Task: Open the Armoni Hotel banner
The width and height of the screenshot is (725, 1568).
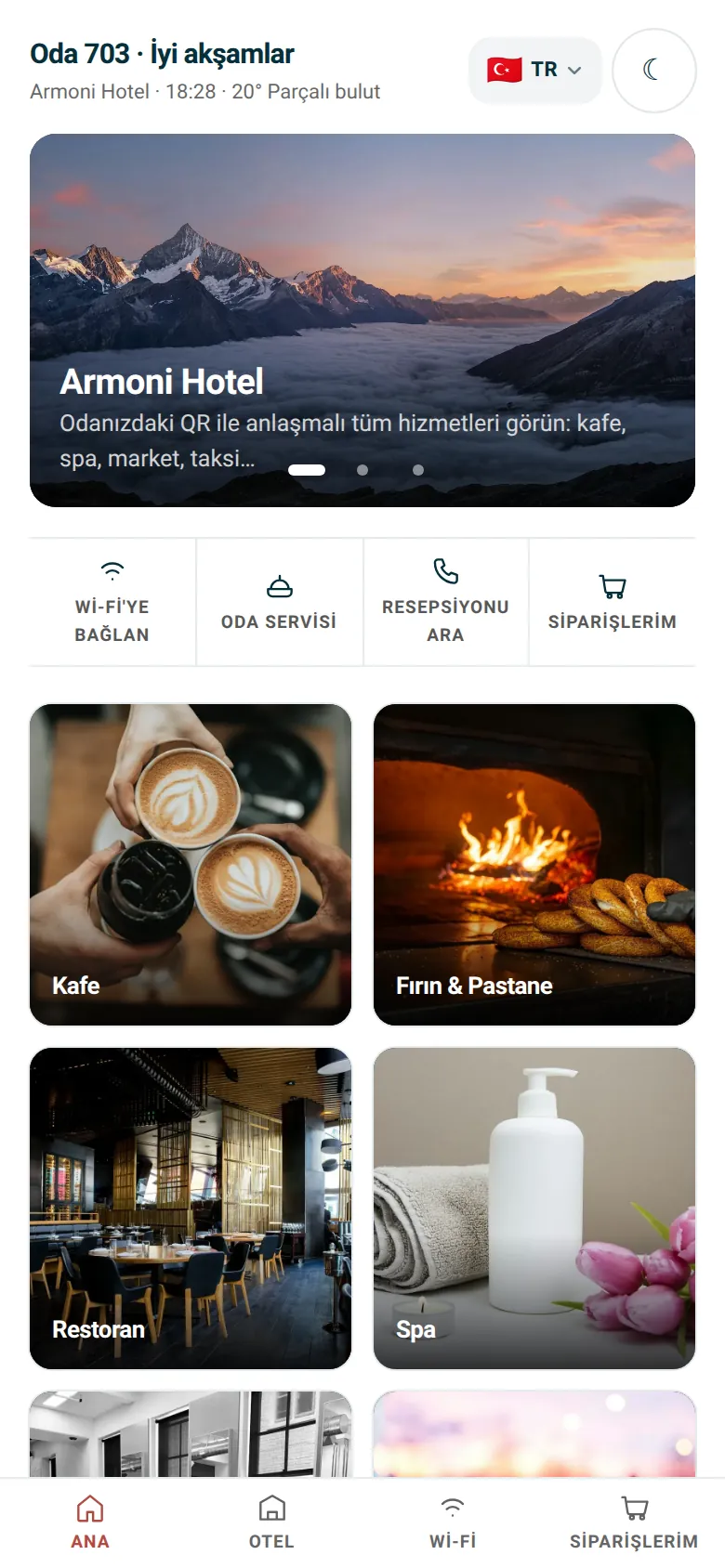Action: click(x=362, y=320)
